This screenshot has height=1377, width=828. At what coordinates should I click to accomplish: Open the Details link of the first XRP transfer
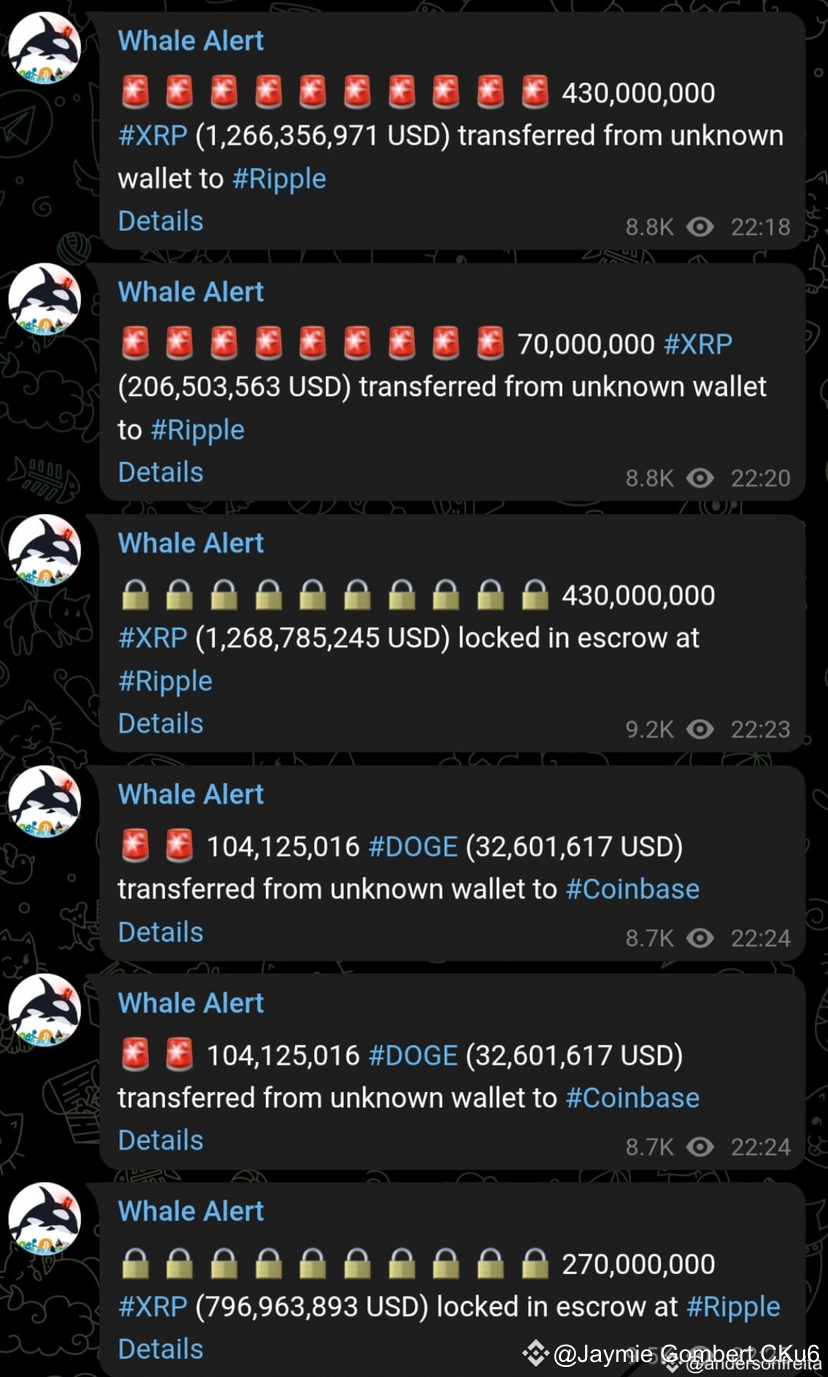160,220
